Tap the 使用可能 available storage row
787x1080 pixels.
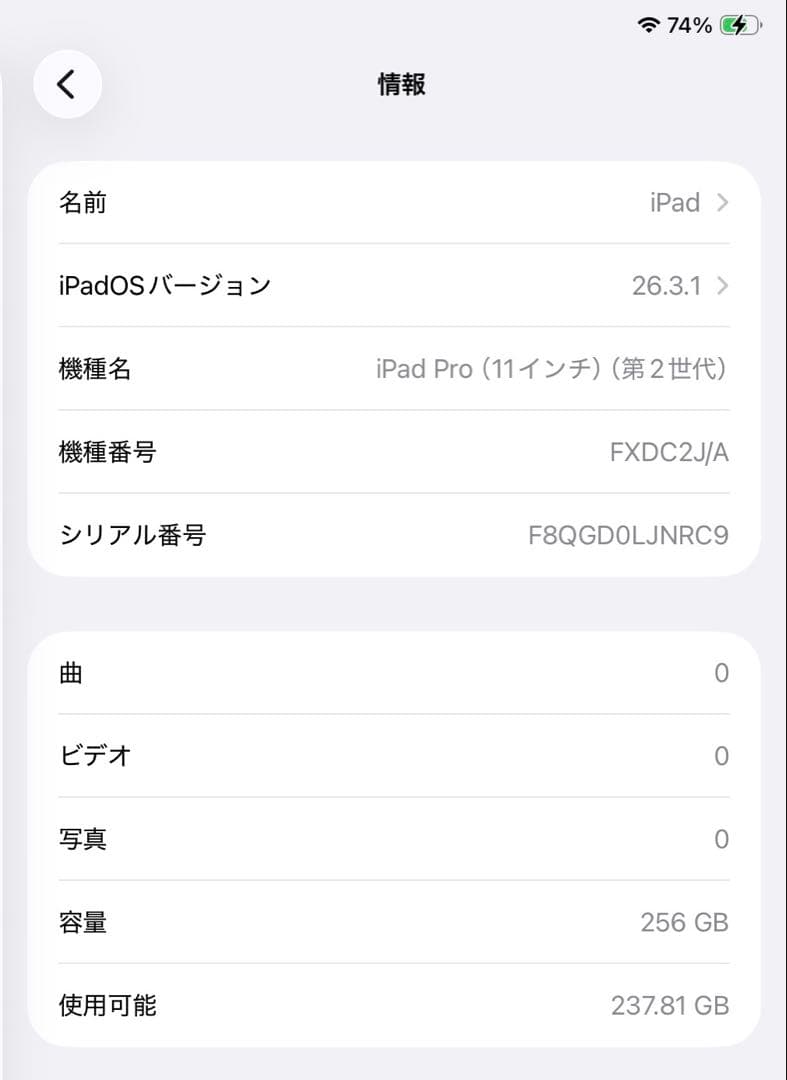pyautogui.click(x=393, y=1006)
